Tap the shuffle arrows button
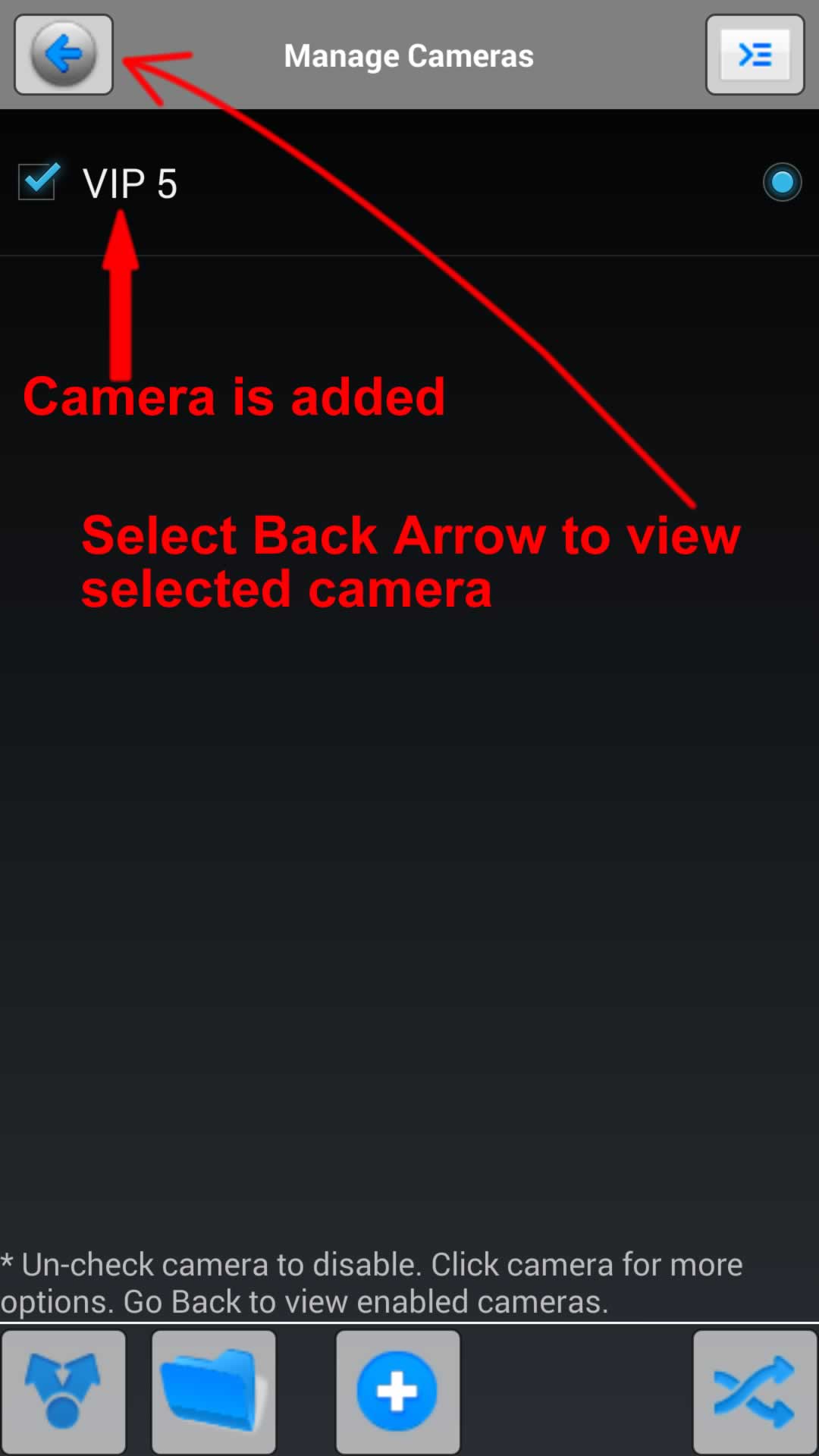Image resolution: width=819 pixels, height=1456 pixels. pyautogui.click(x=755, y=1392)
